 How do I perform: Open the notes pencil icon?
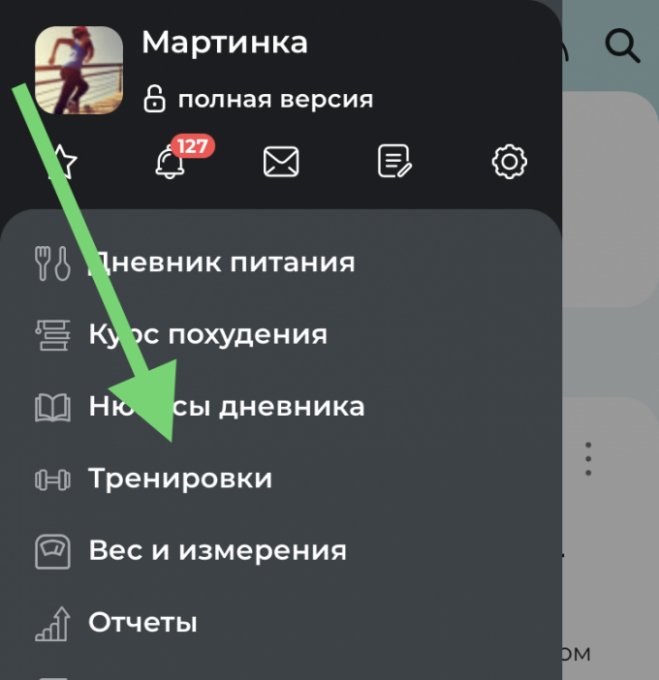[396, 161]
